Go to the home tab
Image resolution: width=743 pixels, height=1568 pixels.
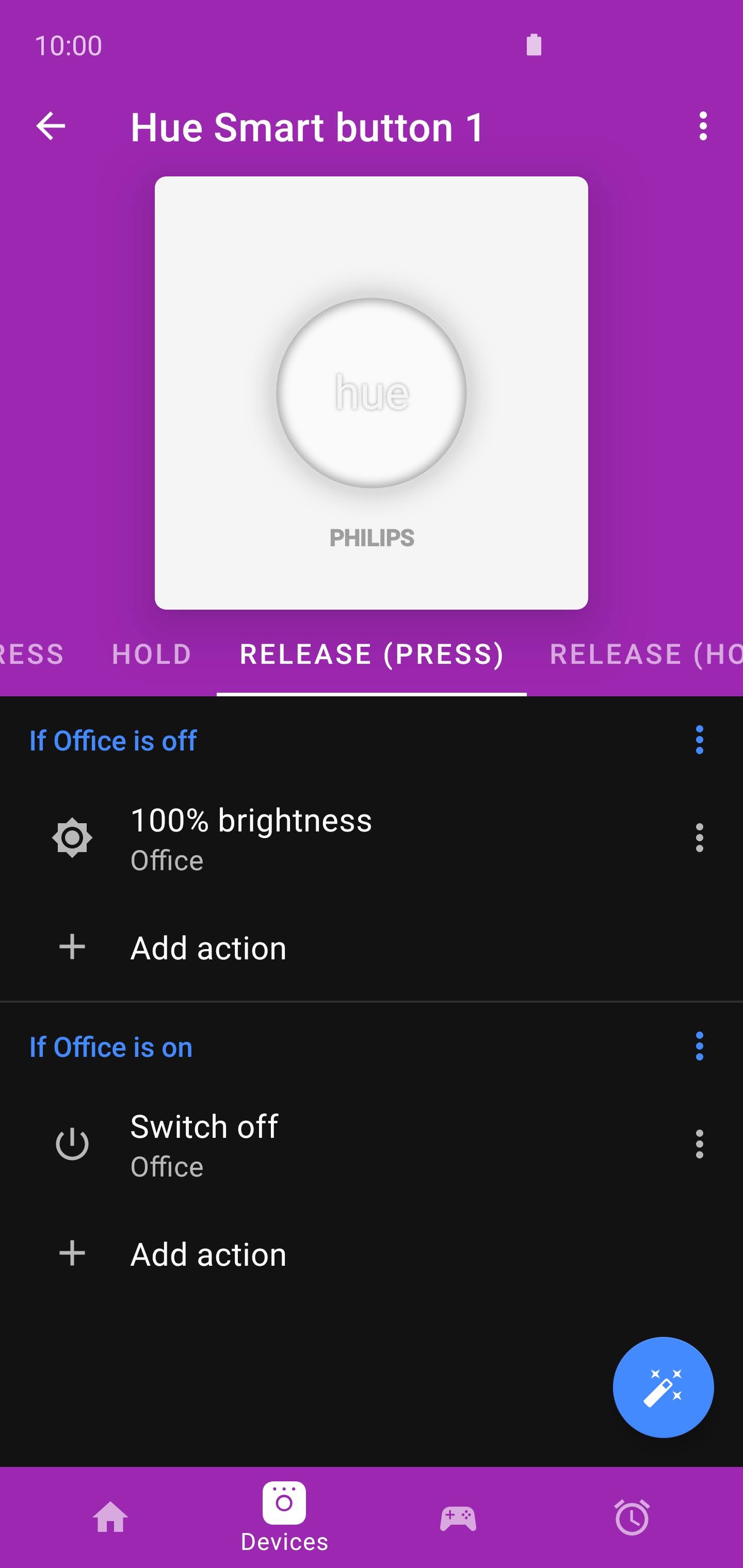[x=110, y=1517]
